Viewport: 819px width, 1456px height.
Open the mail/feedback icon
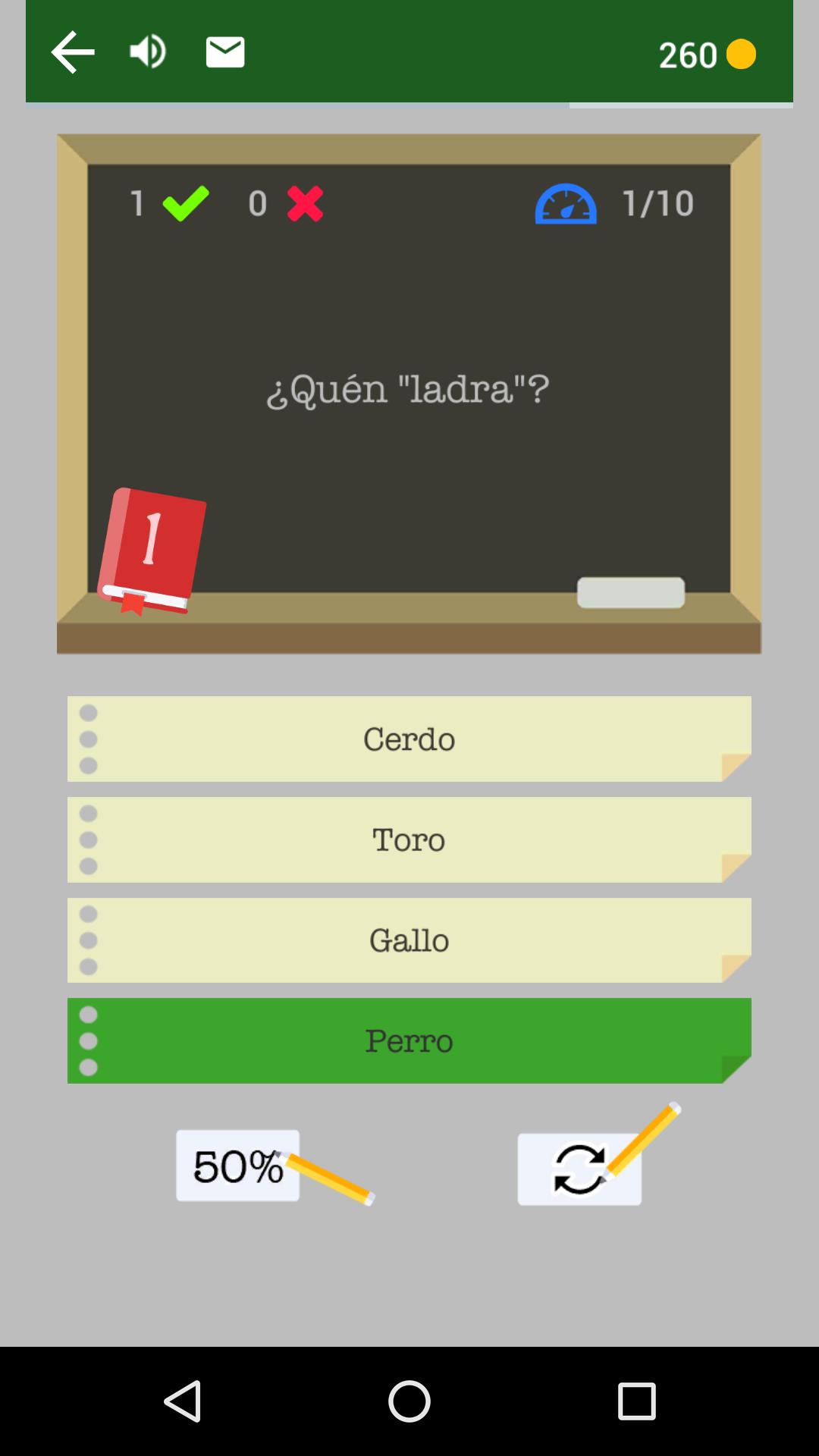click(223, 51)
